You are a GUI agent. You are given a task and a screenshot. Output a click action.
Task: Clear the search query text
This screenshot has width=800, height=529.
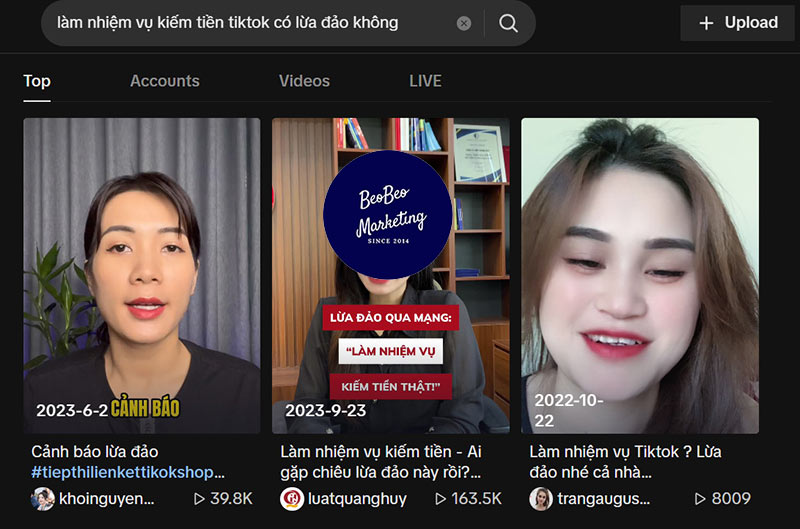pos(464,23)
